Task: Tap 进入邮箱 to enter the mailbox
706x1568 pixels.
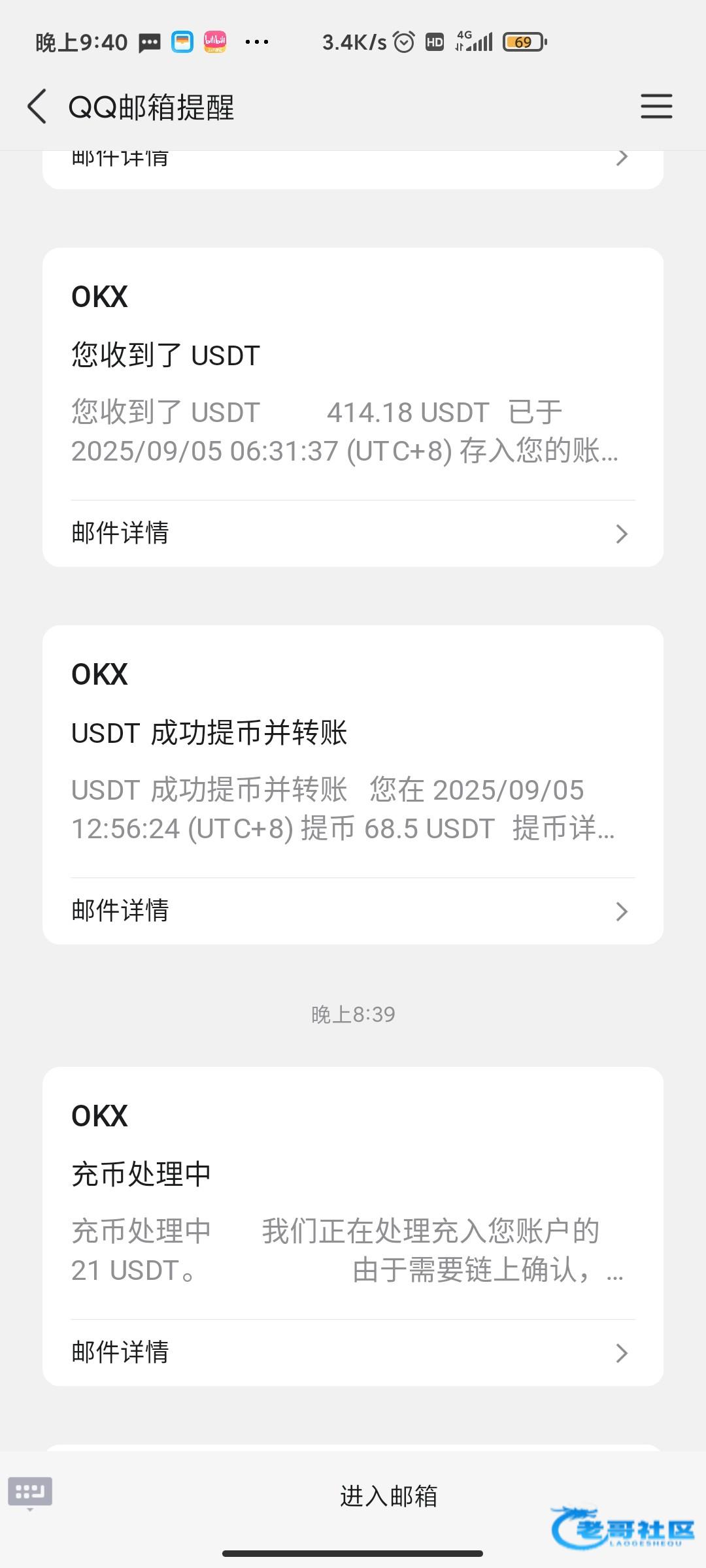Action: tap(388, 1496)
